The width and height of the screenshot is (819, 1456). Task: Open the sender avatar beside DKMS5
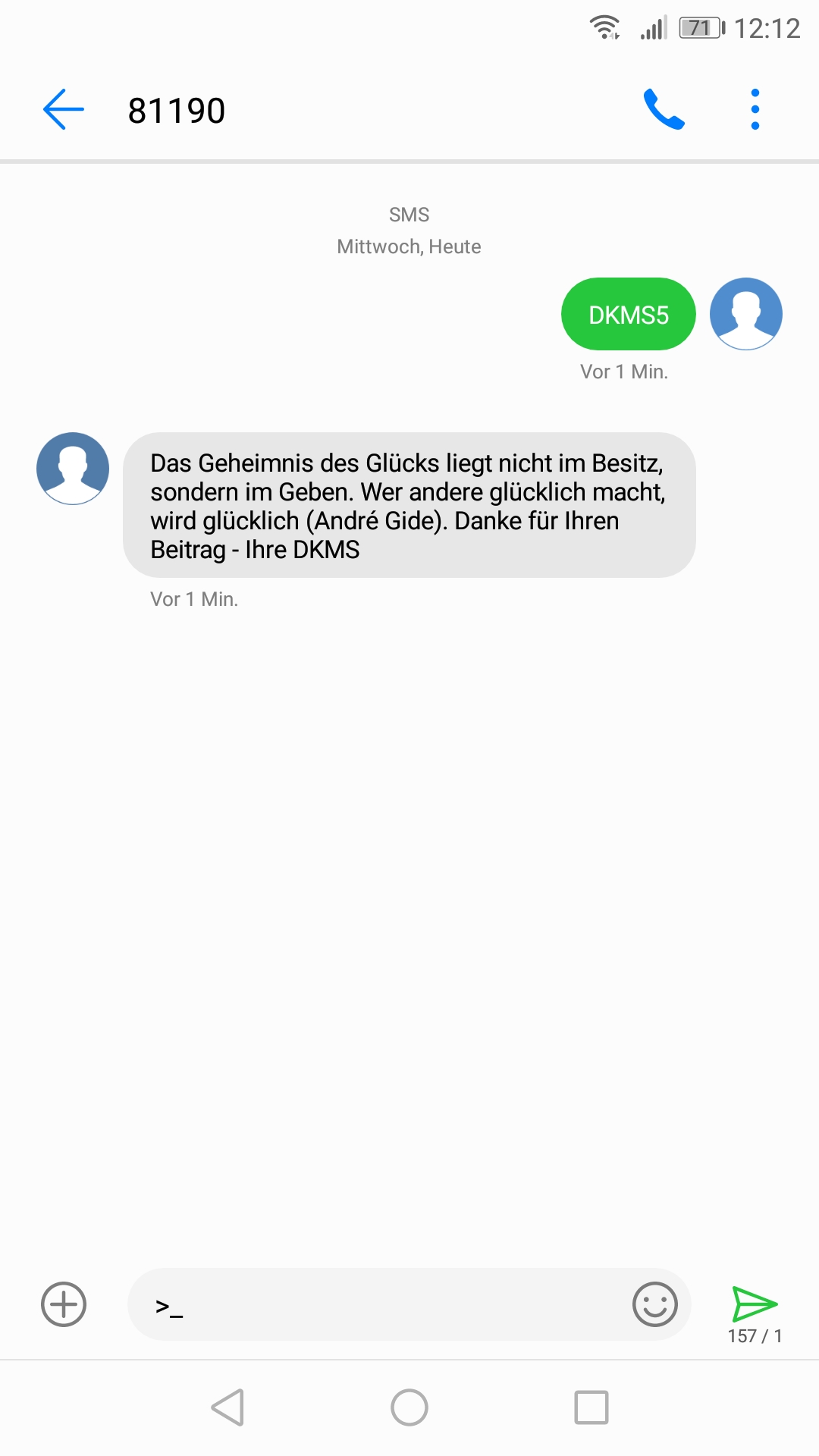click(x=745, y=314)
